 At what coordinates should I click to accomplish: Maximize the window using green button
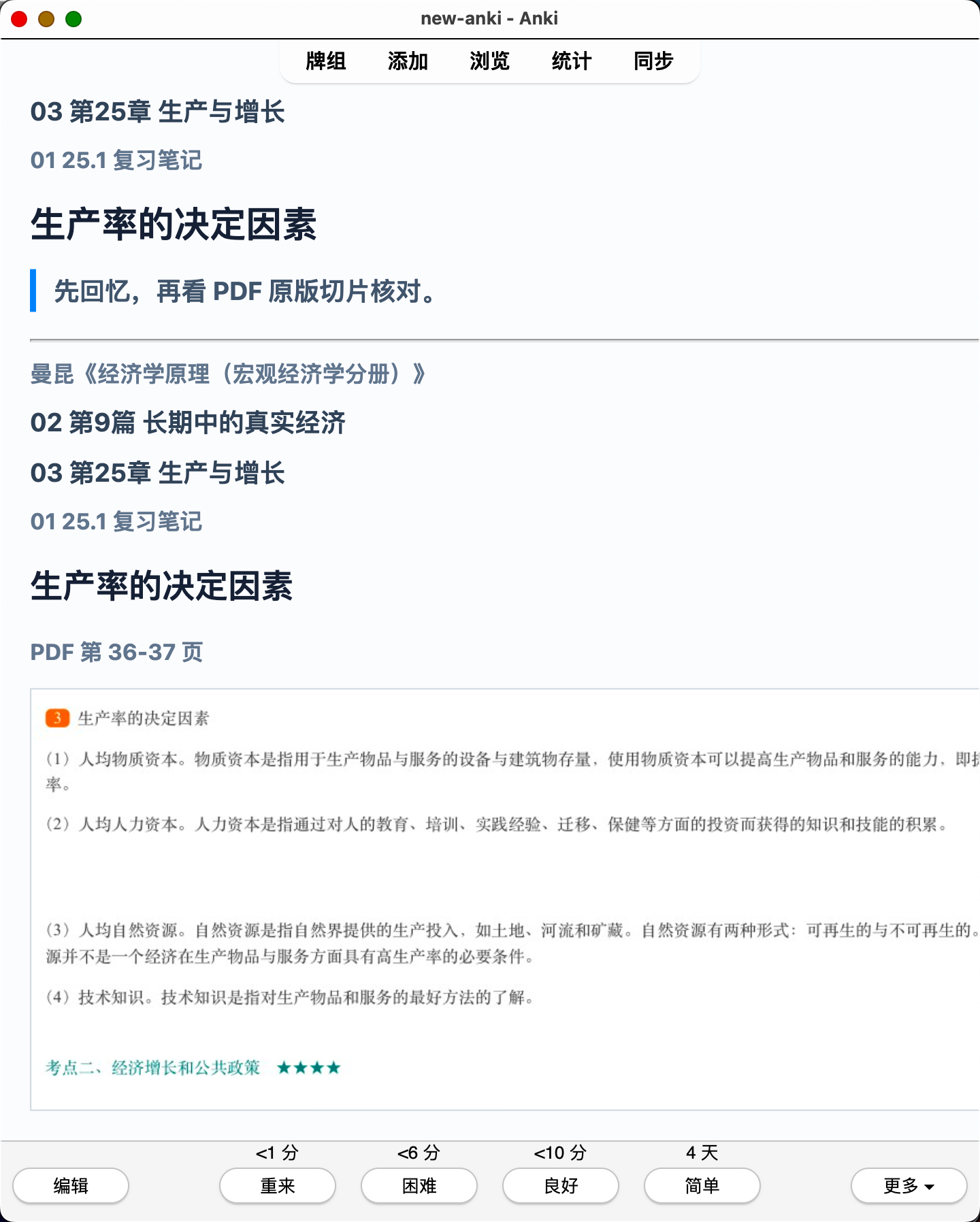point(73,19)
